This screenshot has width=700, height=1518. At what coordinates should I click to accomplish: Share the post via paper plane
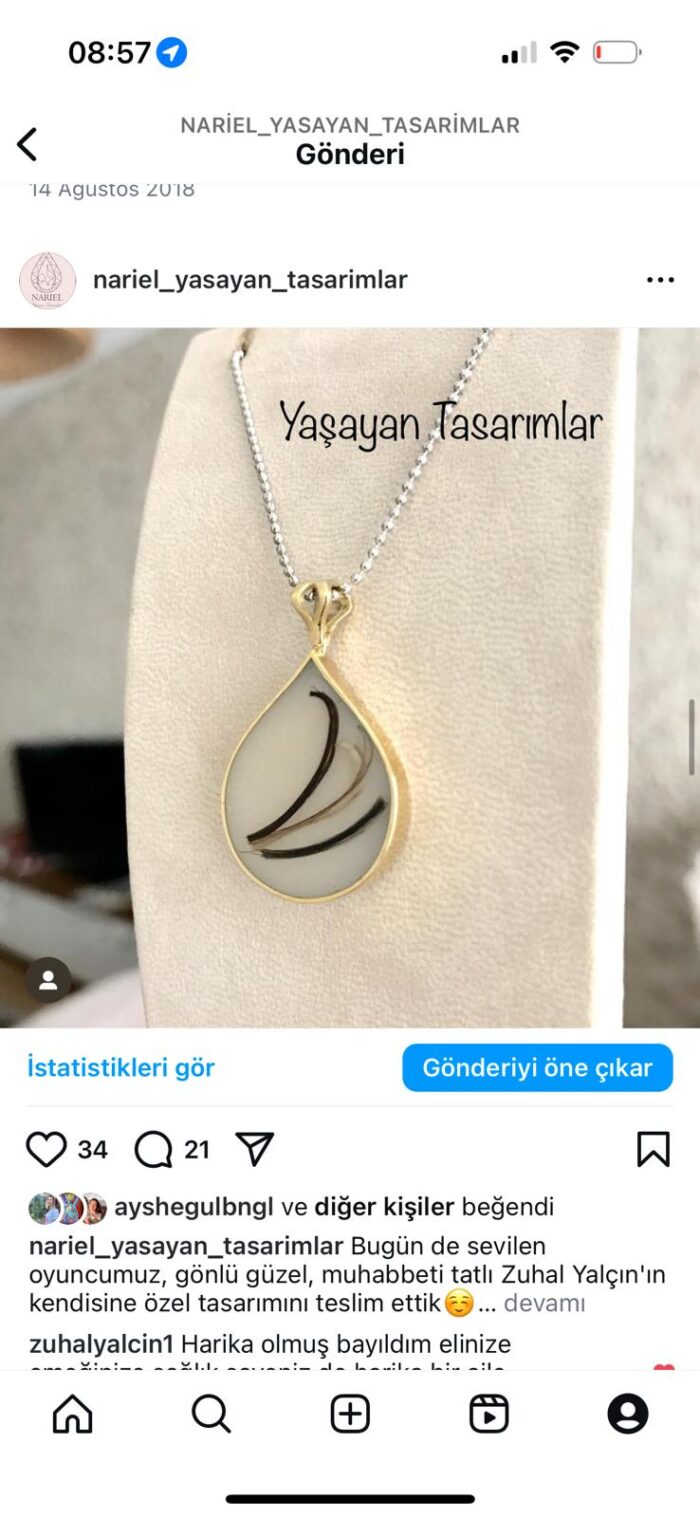[x=255, y=1150]
